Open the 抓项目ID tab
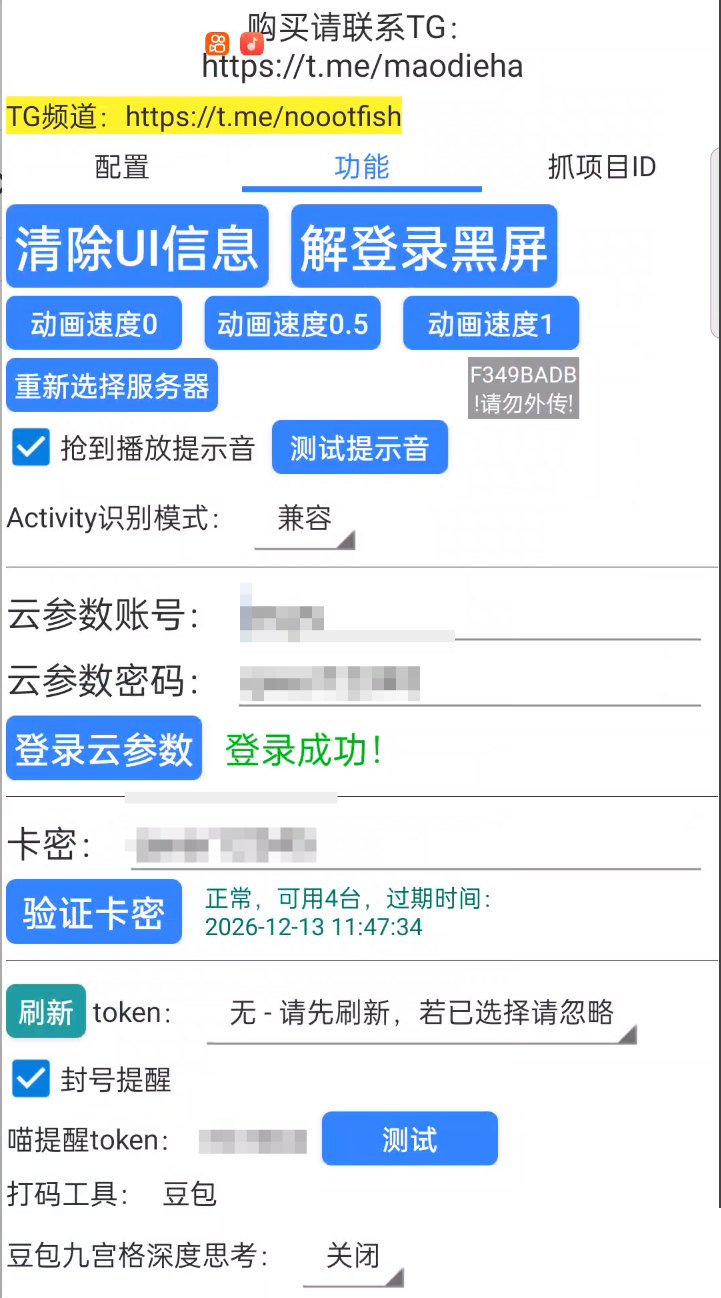This screenshot has height=1298, width=721. (x=601, y=167)
